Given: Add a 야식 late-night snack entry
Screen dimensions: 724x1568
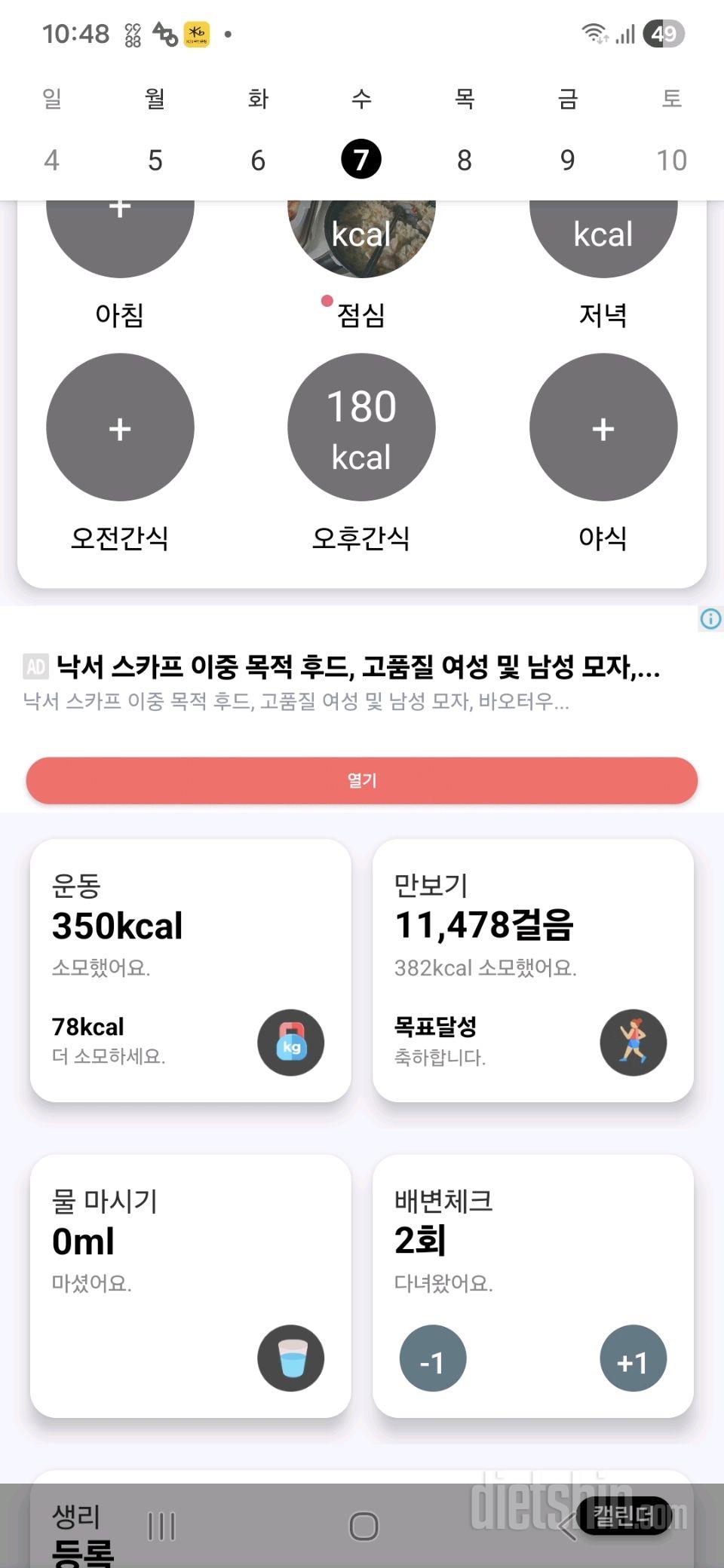Looking at the screenshot, I should [x=603, y=427].
